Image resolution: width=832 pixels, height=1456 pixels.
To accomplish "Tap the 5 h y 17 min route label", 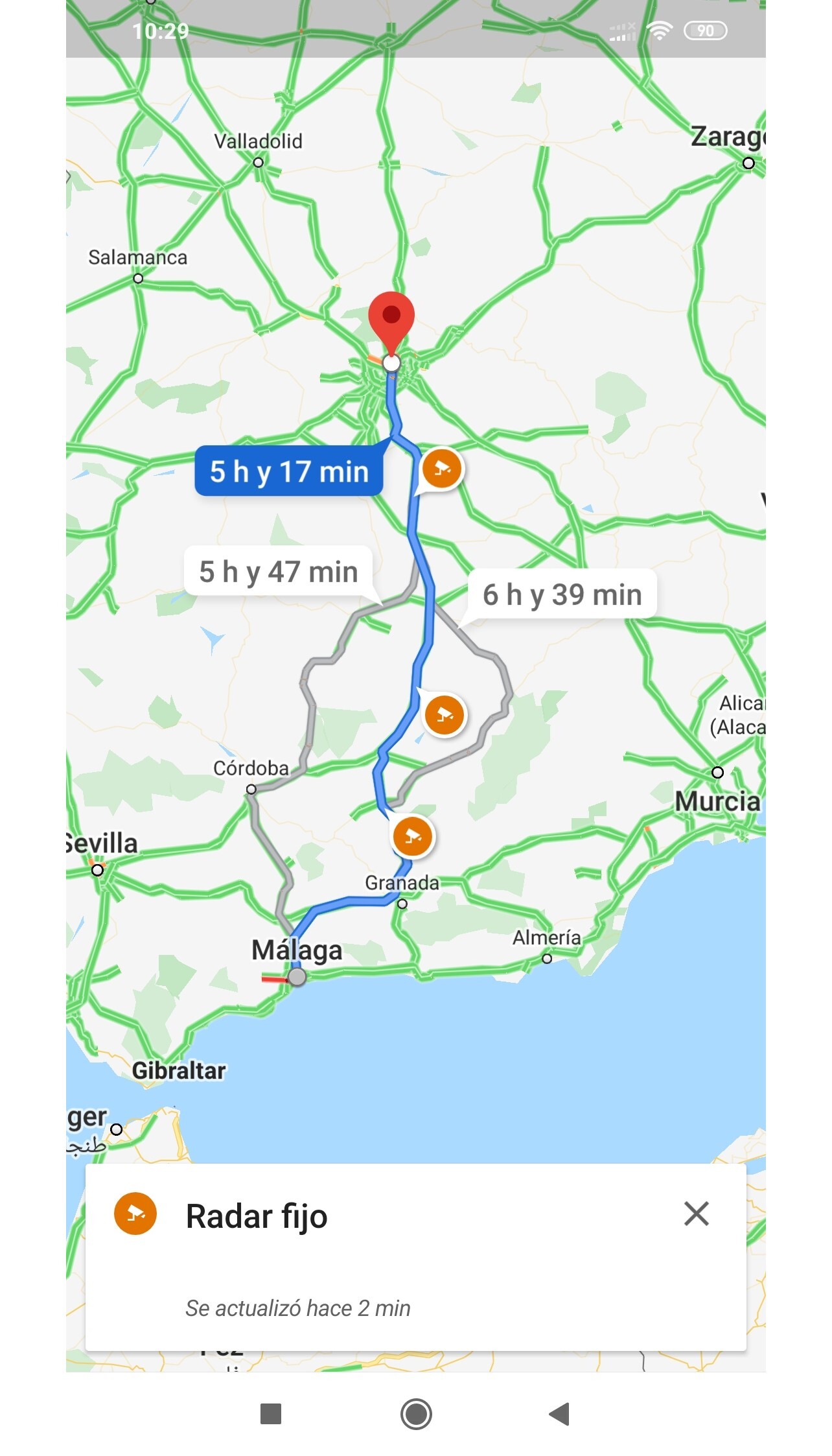I will point(289,471).
